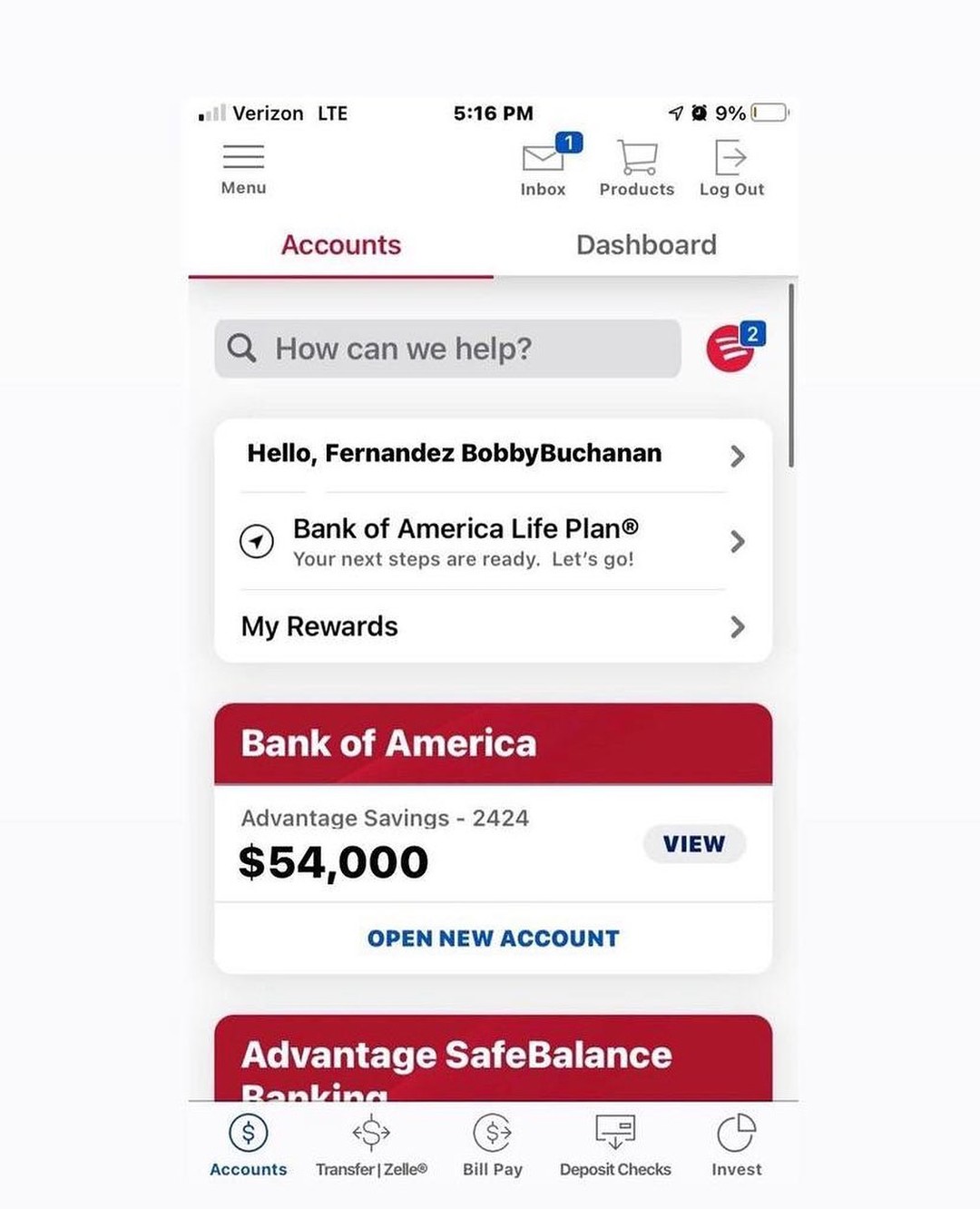Open Bill Pay from bottom navigation
The image size is (980, 1209).
click(x=493, y=1146)
